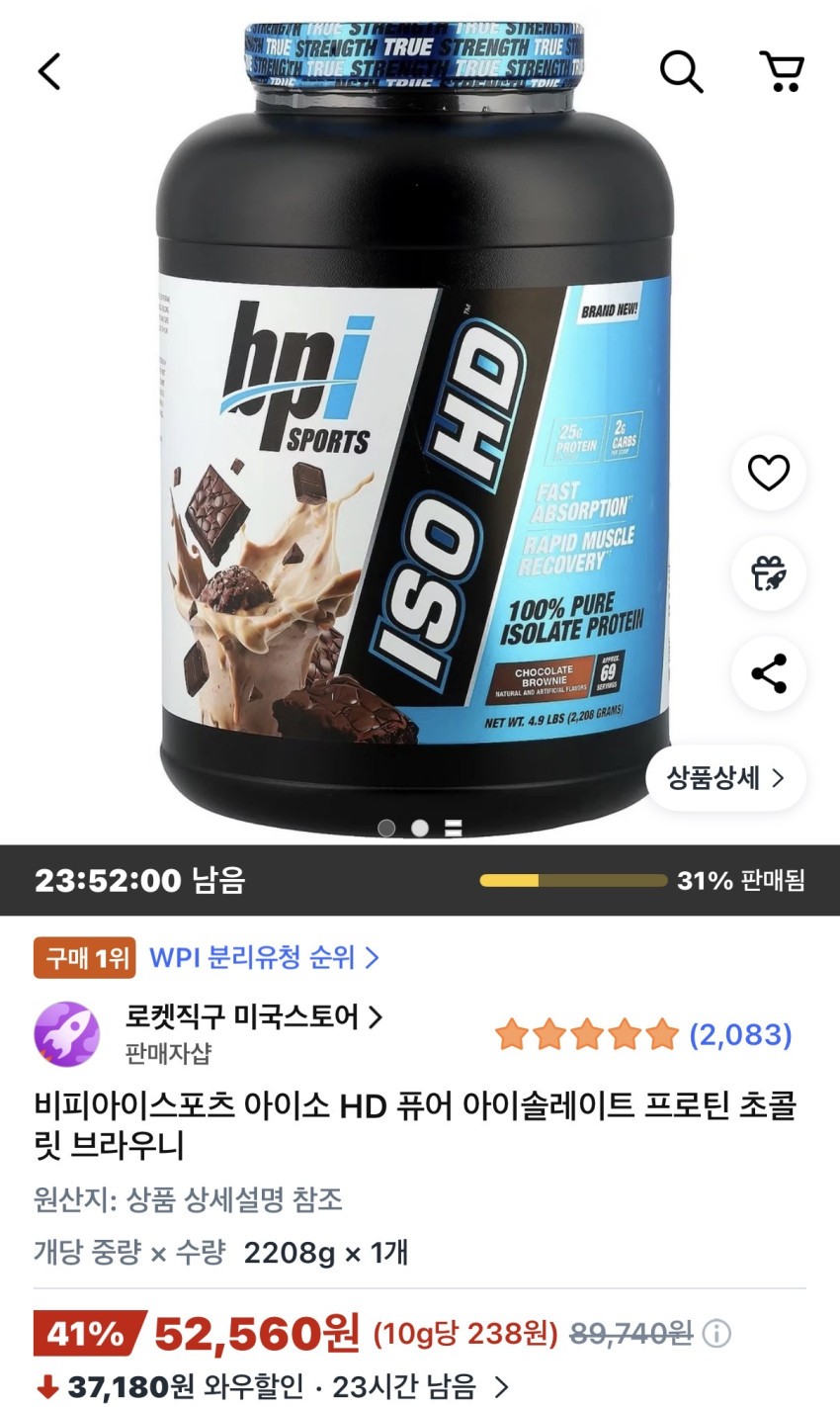Open price info icon next to 89,740원
Screen dimensions: 840x1407
click(716, 1335)
